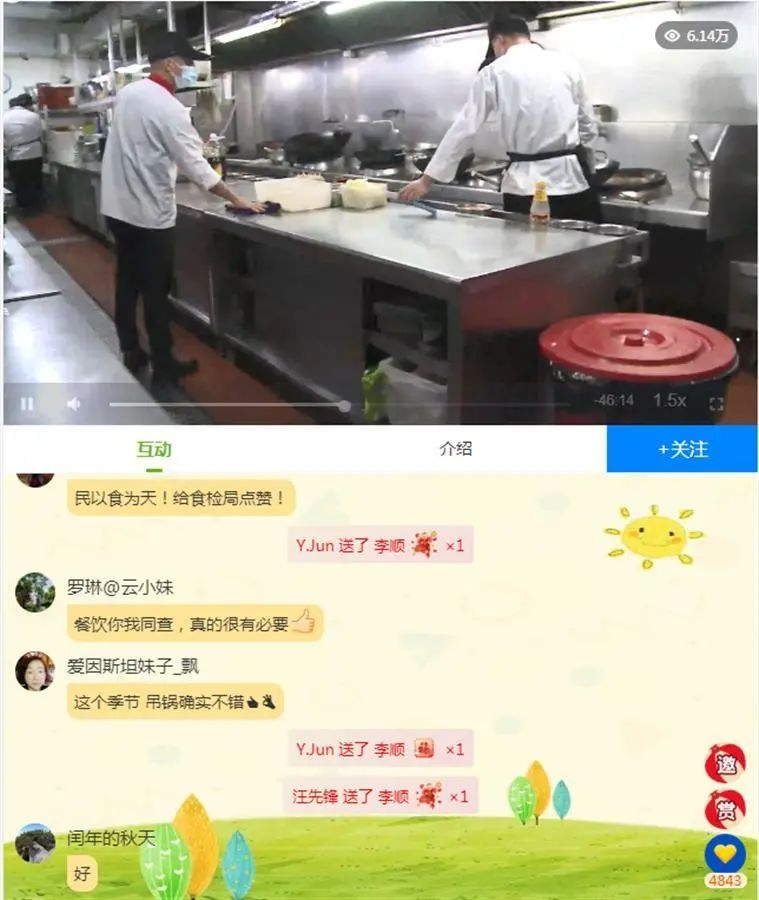Tap the video progress bar
Viewport: 759px width, 900px height.
230,405
